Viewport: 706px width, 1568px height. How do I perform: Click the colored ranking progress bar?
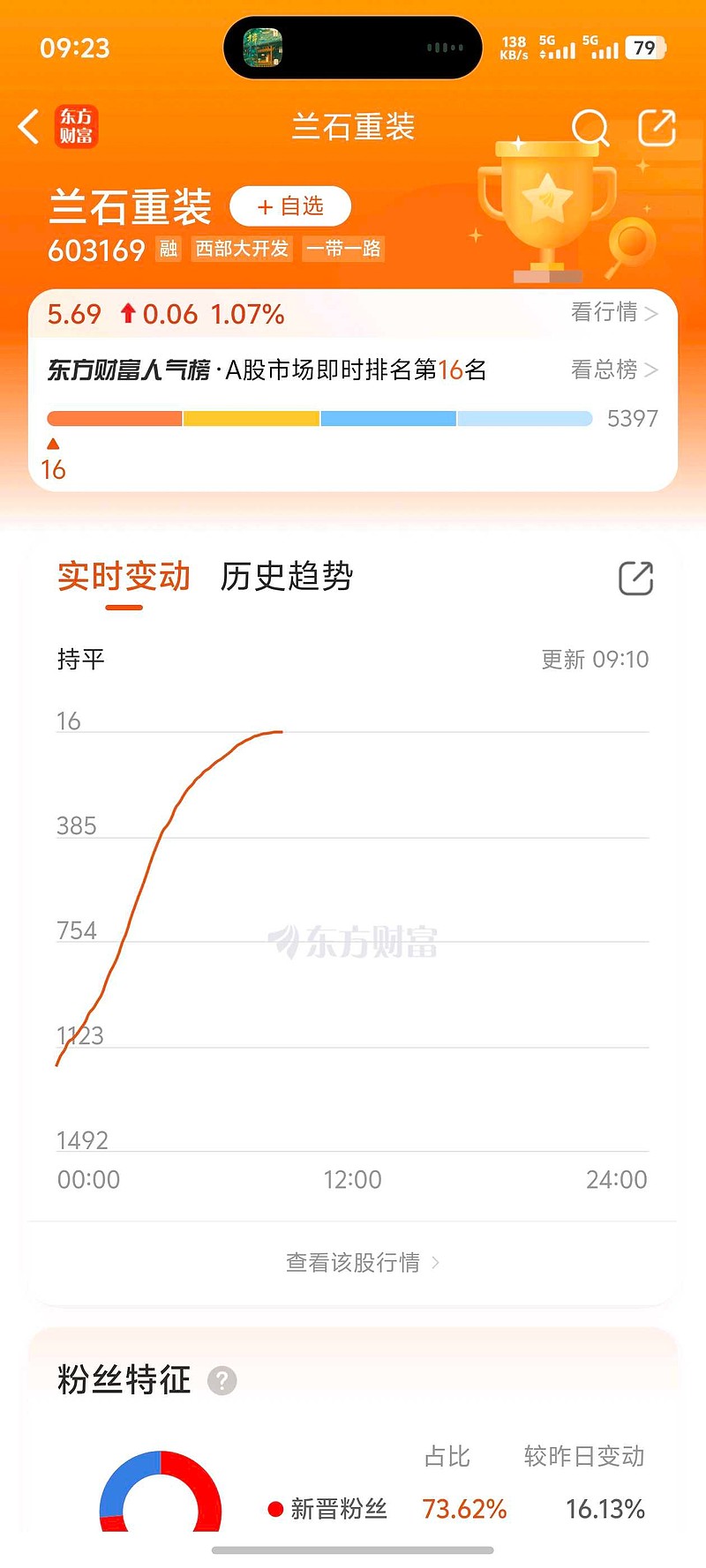(318, 418)
